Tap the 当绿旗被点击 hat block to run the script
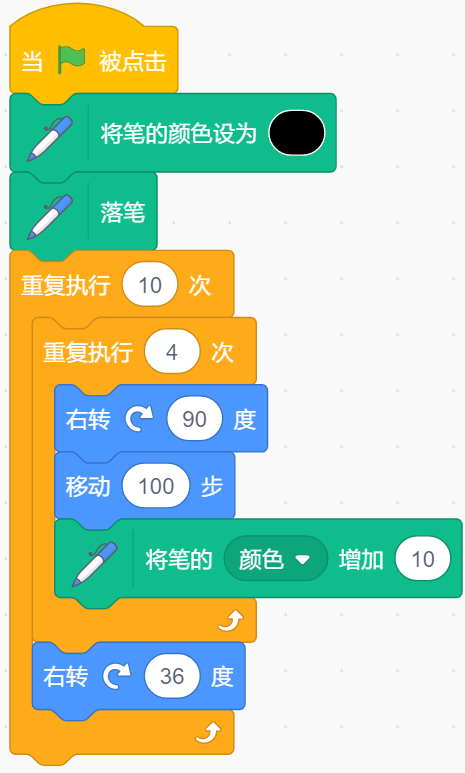465x773 pixels. pyautogui.click(x=94, y=61)
